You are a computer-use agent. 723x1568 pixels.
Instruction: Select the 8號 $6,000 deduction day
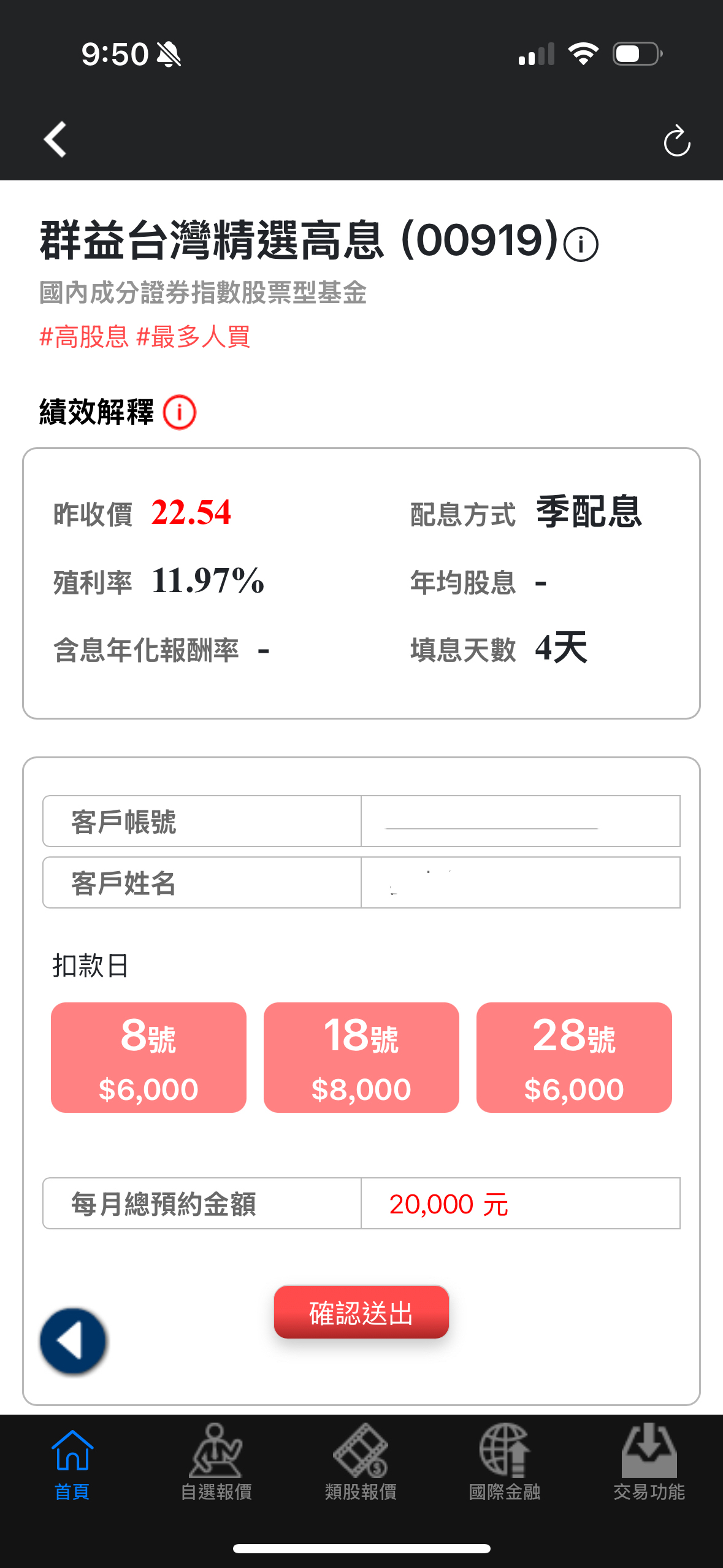click(148, 1057)
